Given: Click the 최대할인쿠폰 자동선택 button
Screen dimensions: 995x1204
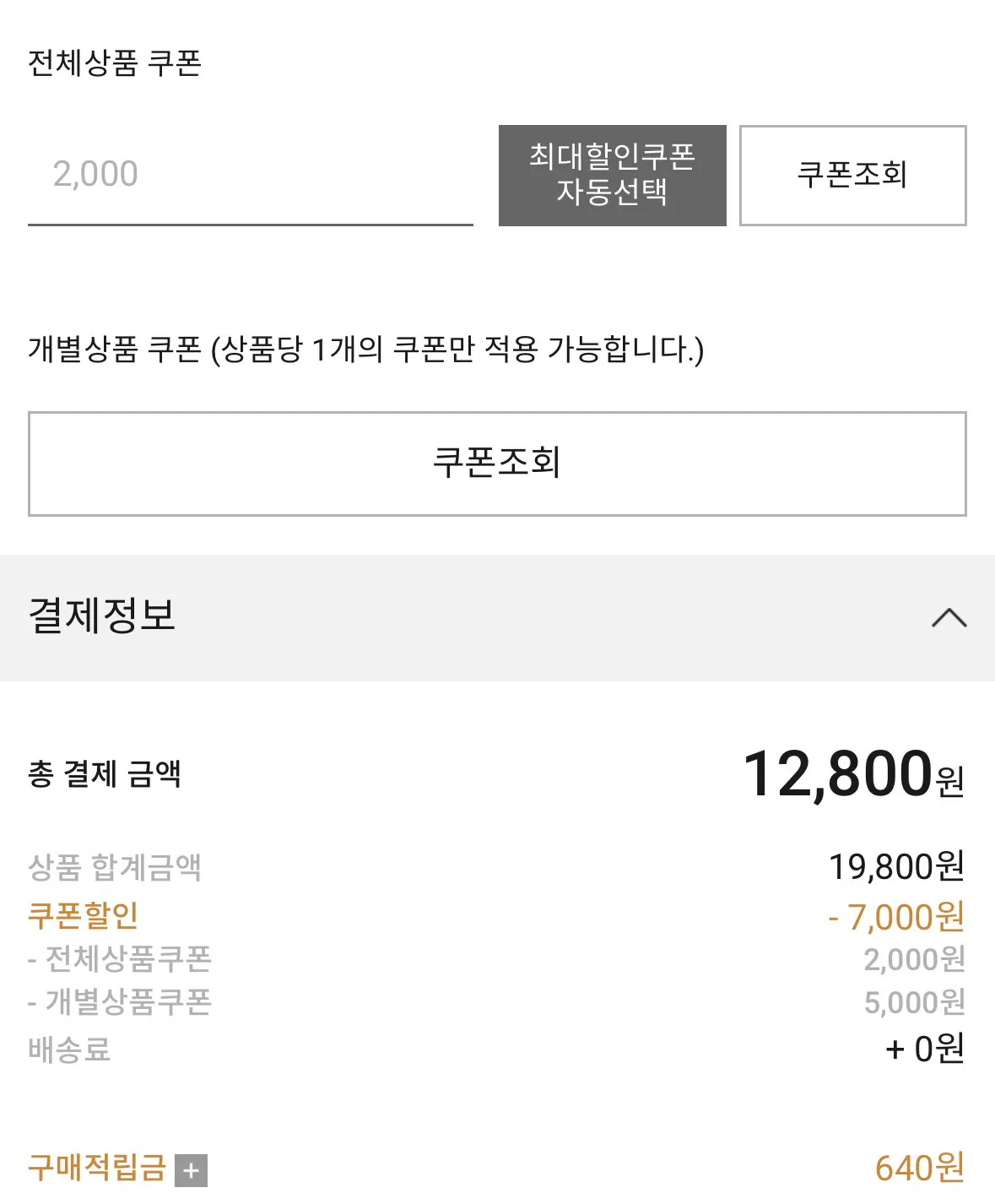Looking at the screenshot, I should tap(612, 176).
